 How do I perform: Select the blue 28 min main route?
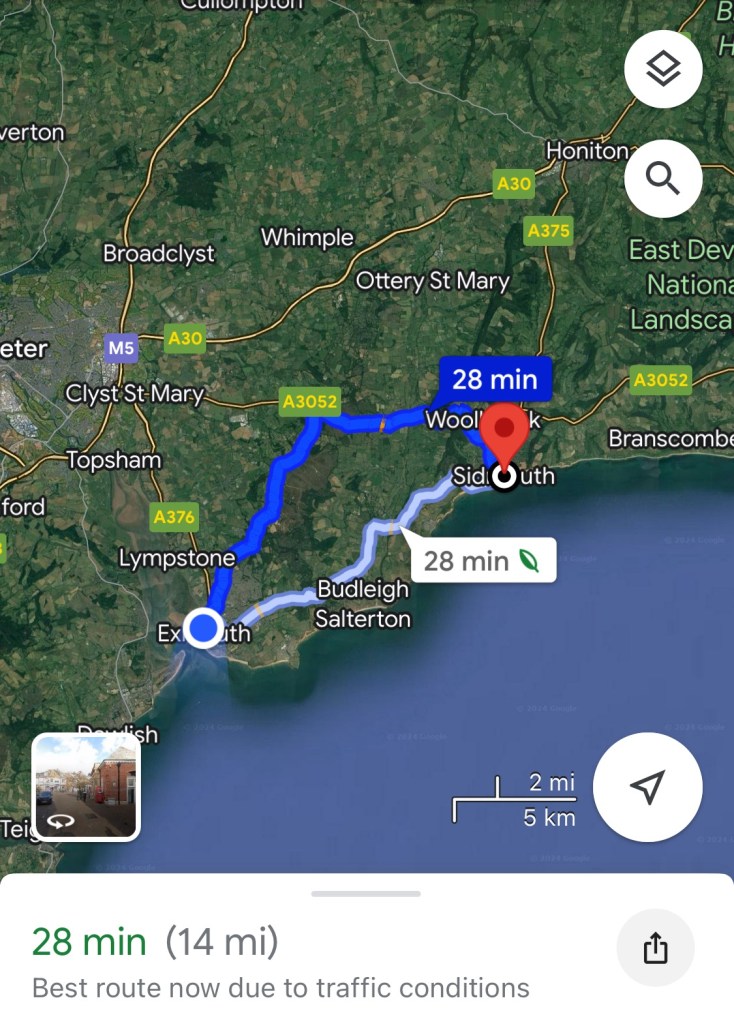pos(494,380)
